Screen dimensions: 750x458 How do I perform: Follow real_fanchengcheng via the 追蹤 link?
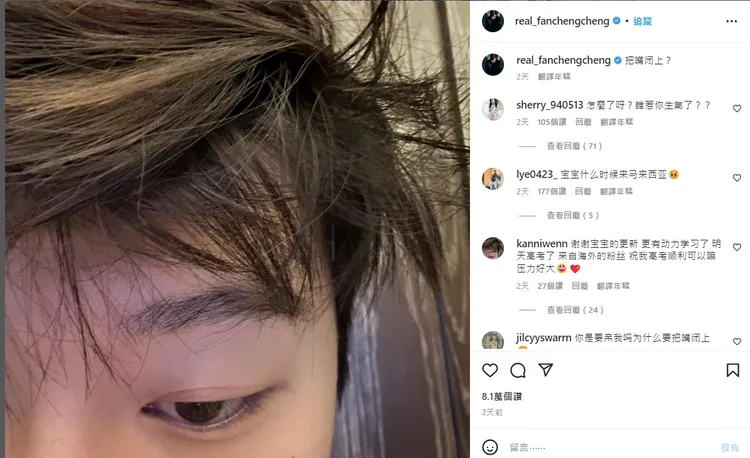tap(643, 20)
